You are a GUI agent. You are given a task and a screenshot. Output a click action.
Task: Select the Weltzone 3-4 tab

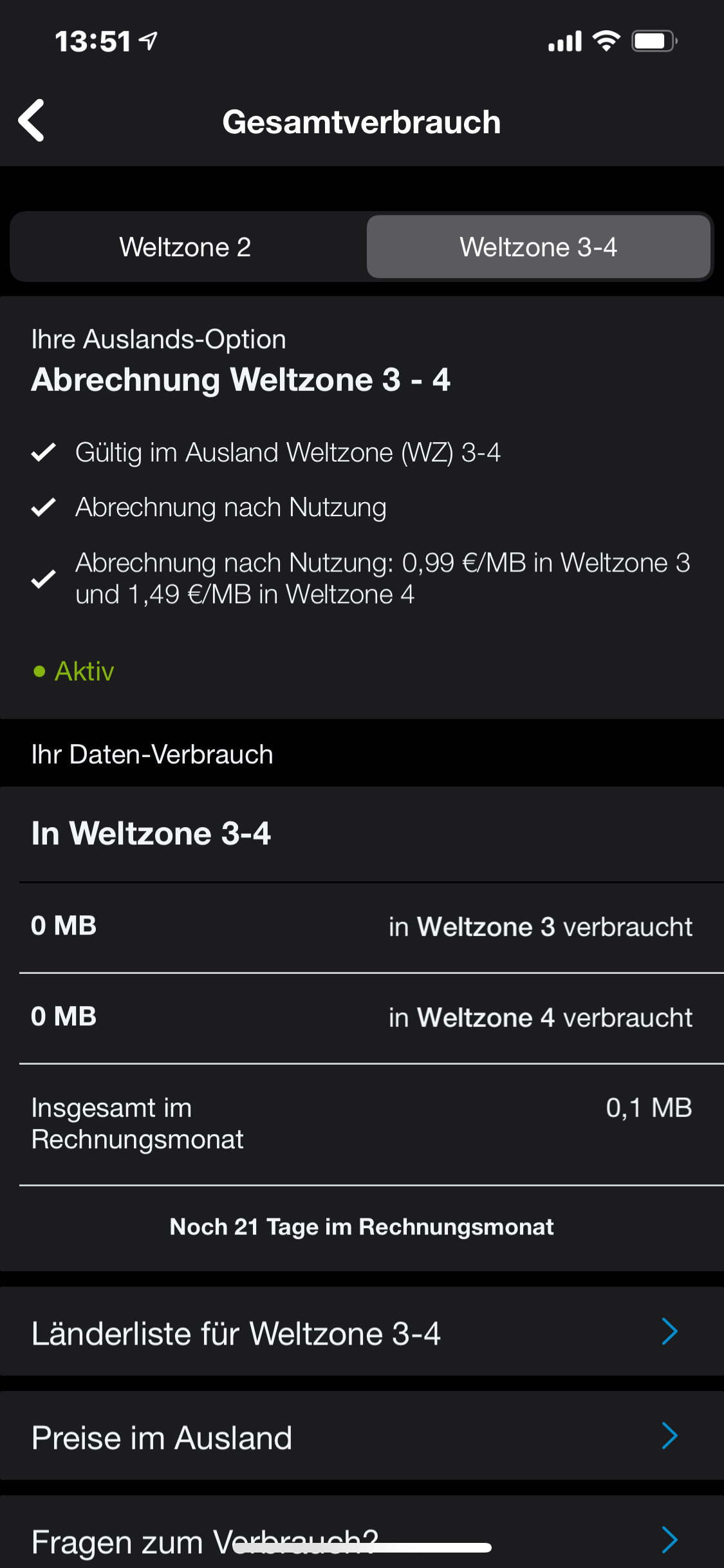click(538, 247)
